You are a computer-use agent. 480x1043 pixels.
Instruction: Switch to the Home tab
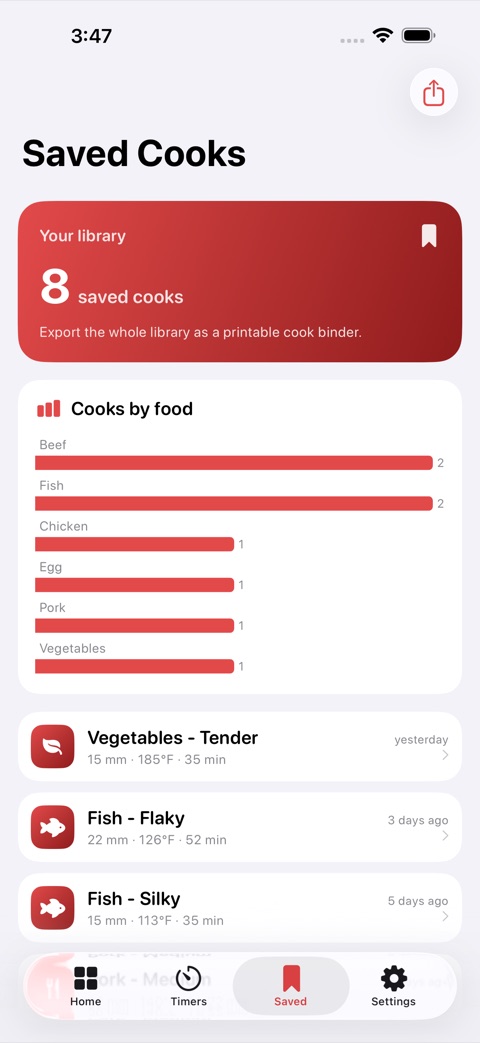coord(86,986)
